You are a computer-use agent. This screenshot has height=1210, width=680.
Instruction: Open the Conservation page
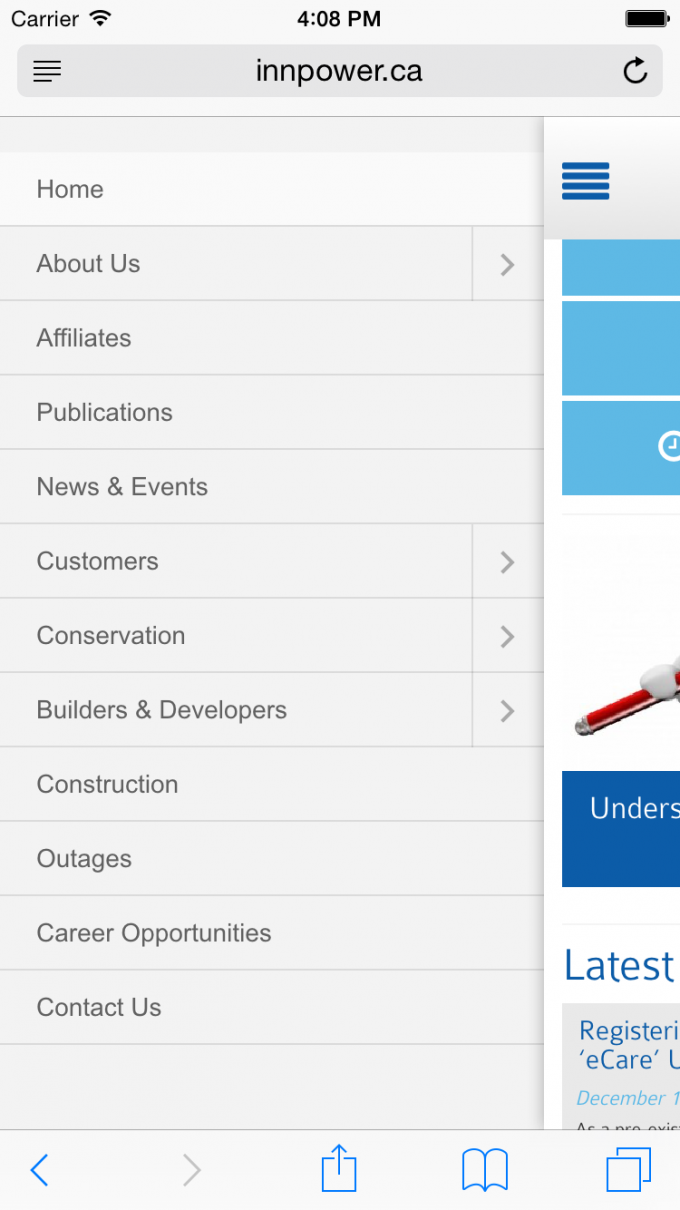point(110,636)
